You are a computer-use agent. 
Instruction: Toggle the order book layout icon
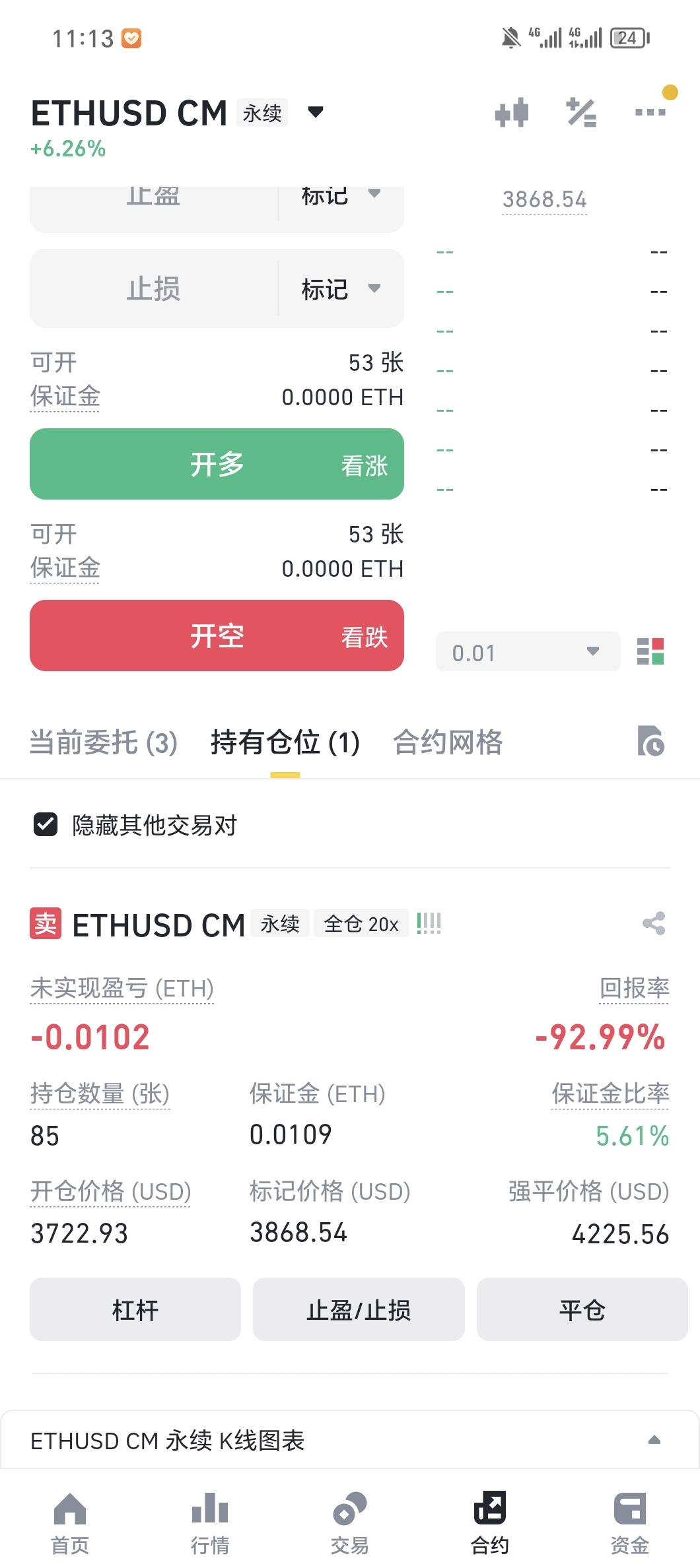(650, 651)
